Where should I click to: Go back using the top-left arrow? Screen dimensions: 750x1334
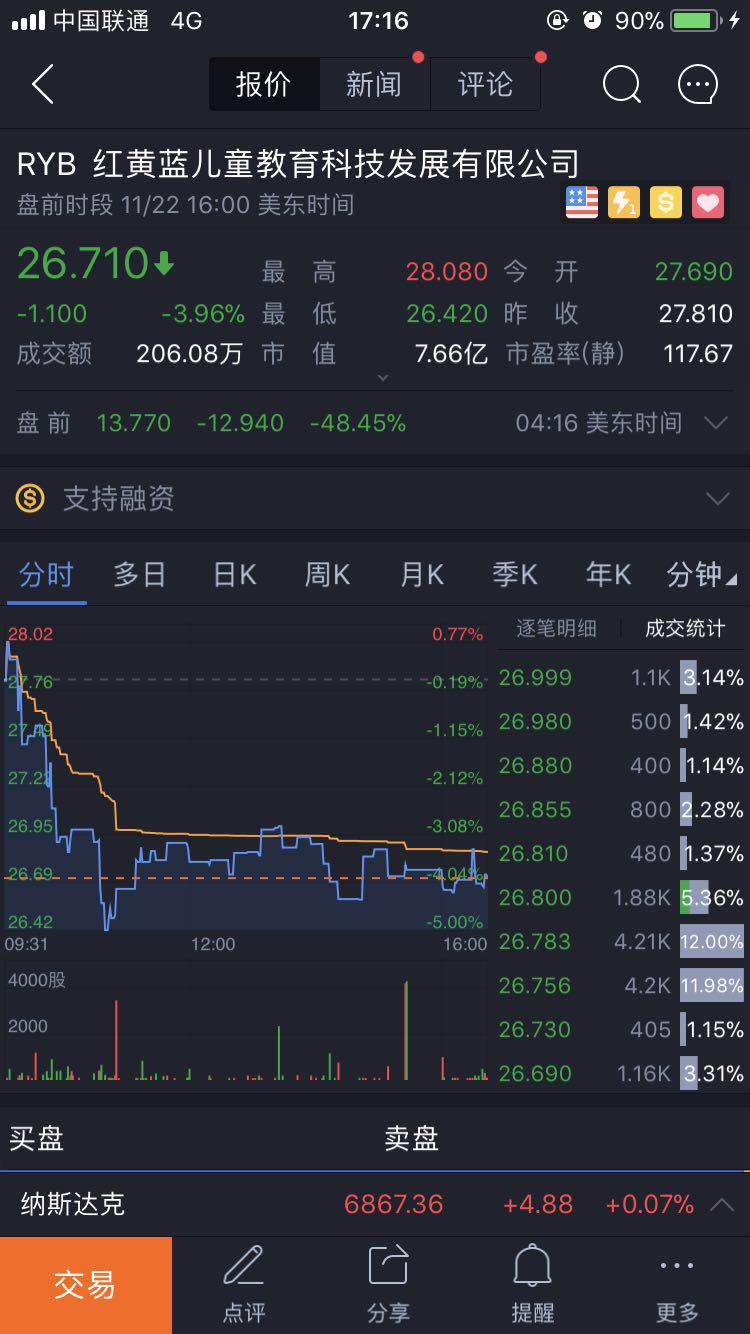[42, 85]
